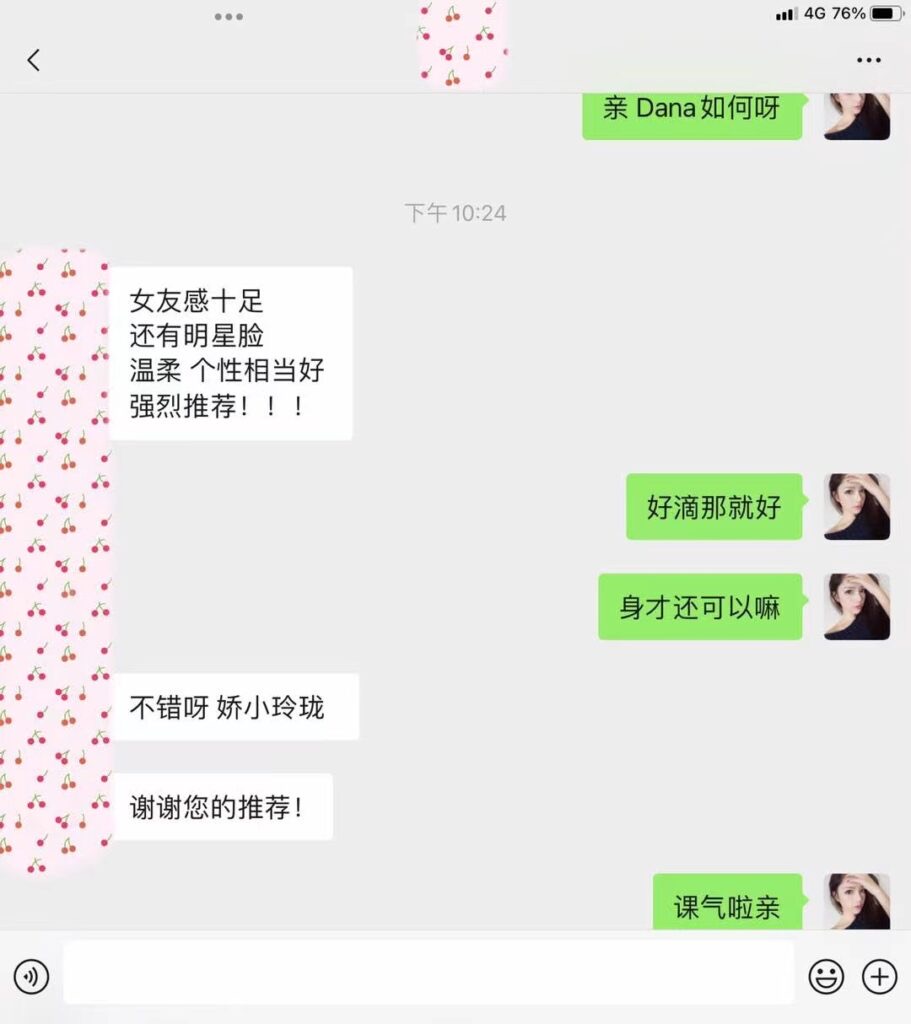The image size is (911, 1024).
Task: Tap the message text field
Action: tap(428, 972)
